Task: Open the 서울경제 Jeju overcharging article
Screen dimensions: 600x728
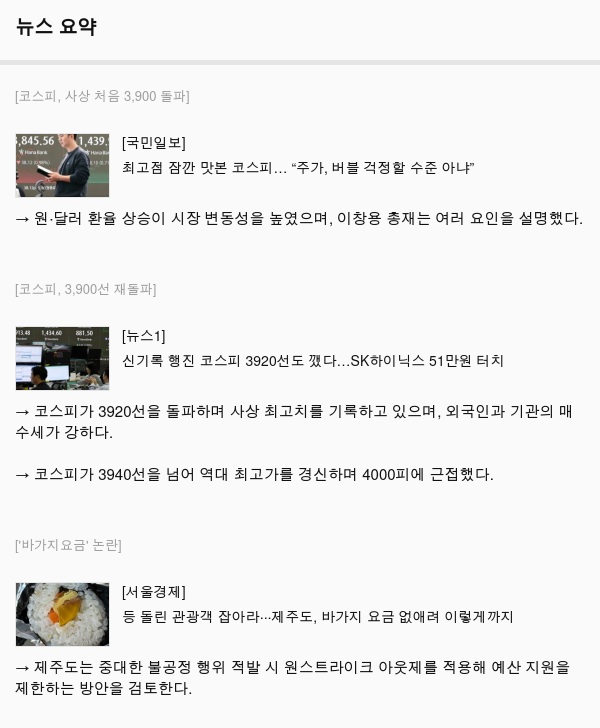Action: tap(317, 617)
